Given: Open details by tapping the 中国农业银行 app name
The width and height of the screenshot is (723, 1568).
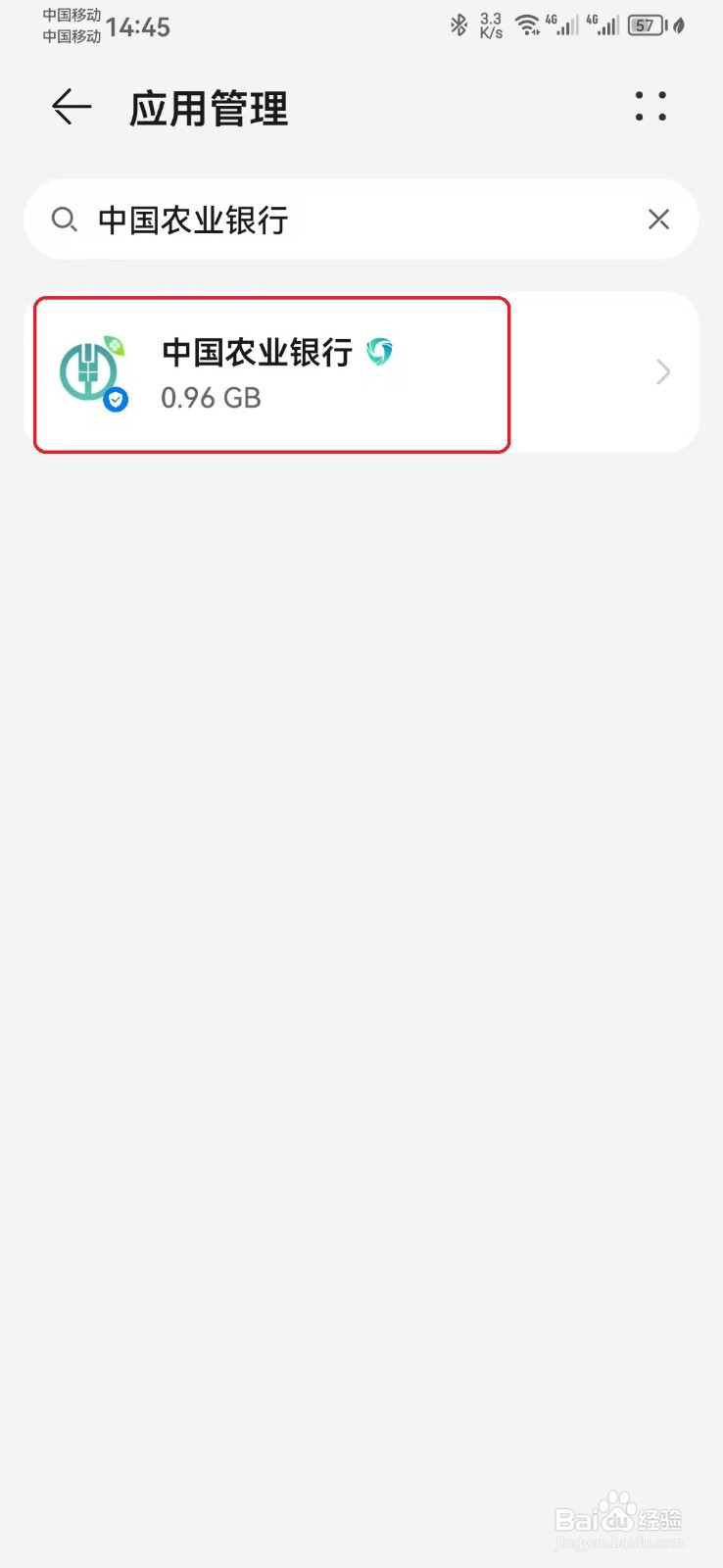Looking at the screenshot, I should pos(257,352).
